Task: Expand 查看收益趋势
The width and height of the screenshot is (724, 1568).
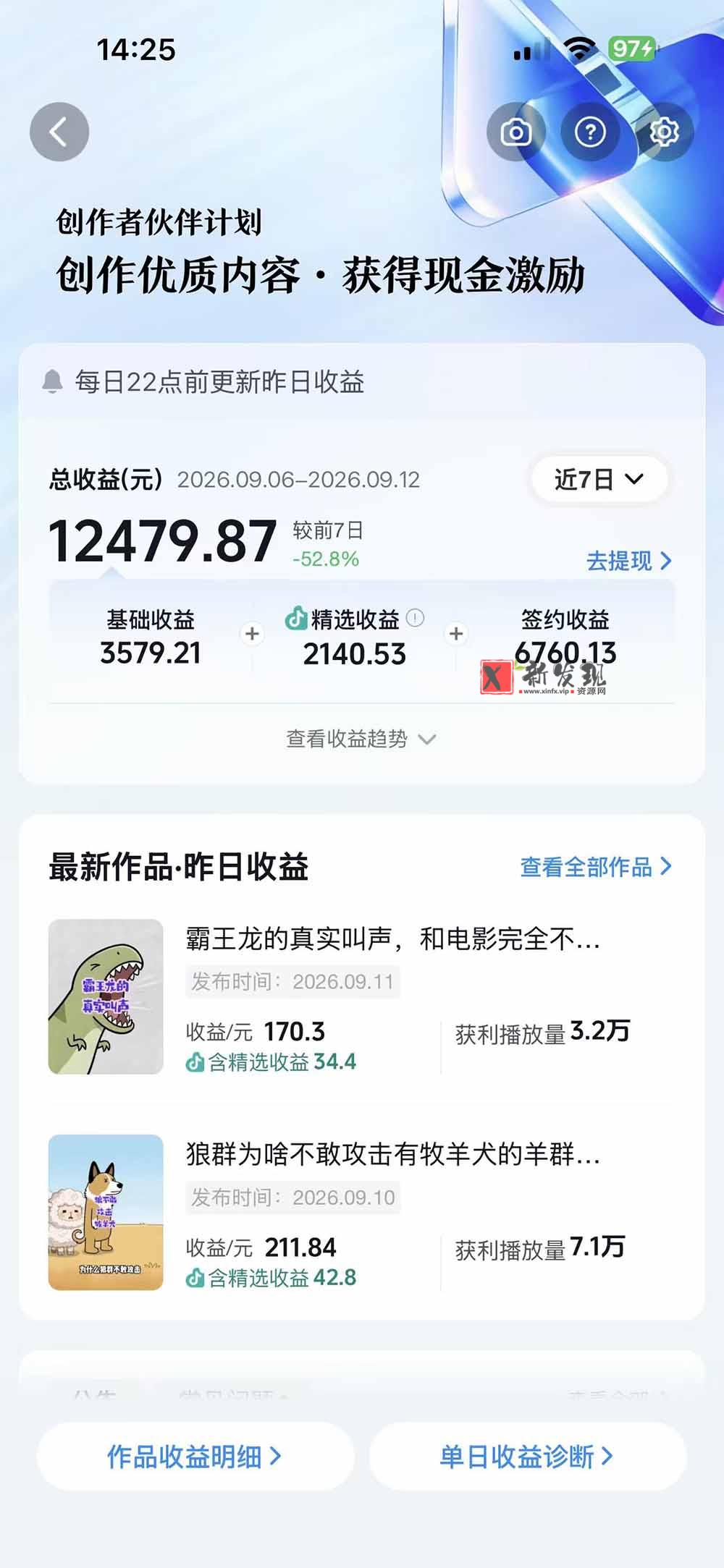Action: 361,739
